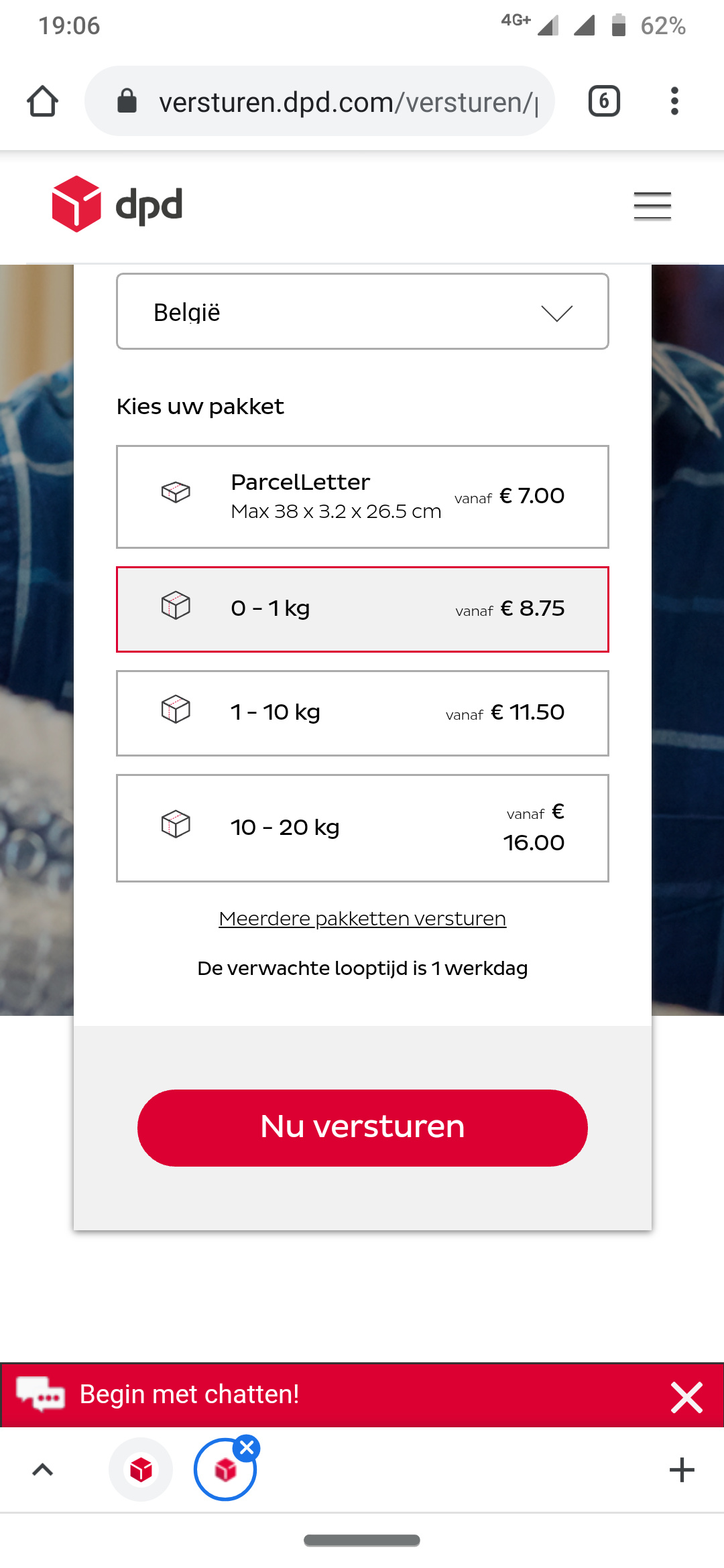The height and width of the screenshot is (1568, 724).
Task: Start chat via Begin met chatten banner
Action: [189, 1394]
